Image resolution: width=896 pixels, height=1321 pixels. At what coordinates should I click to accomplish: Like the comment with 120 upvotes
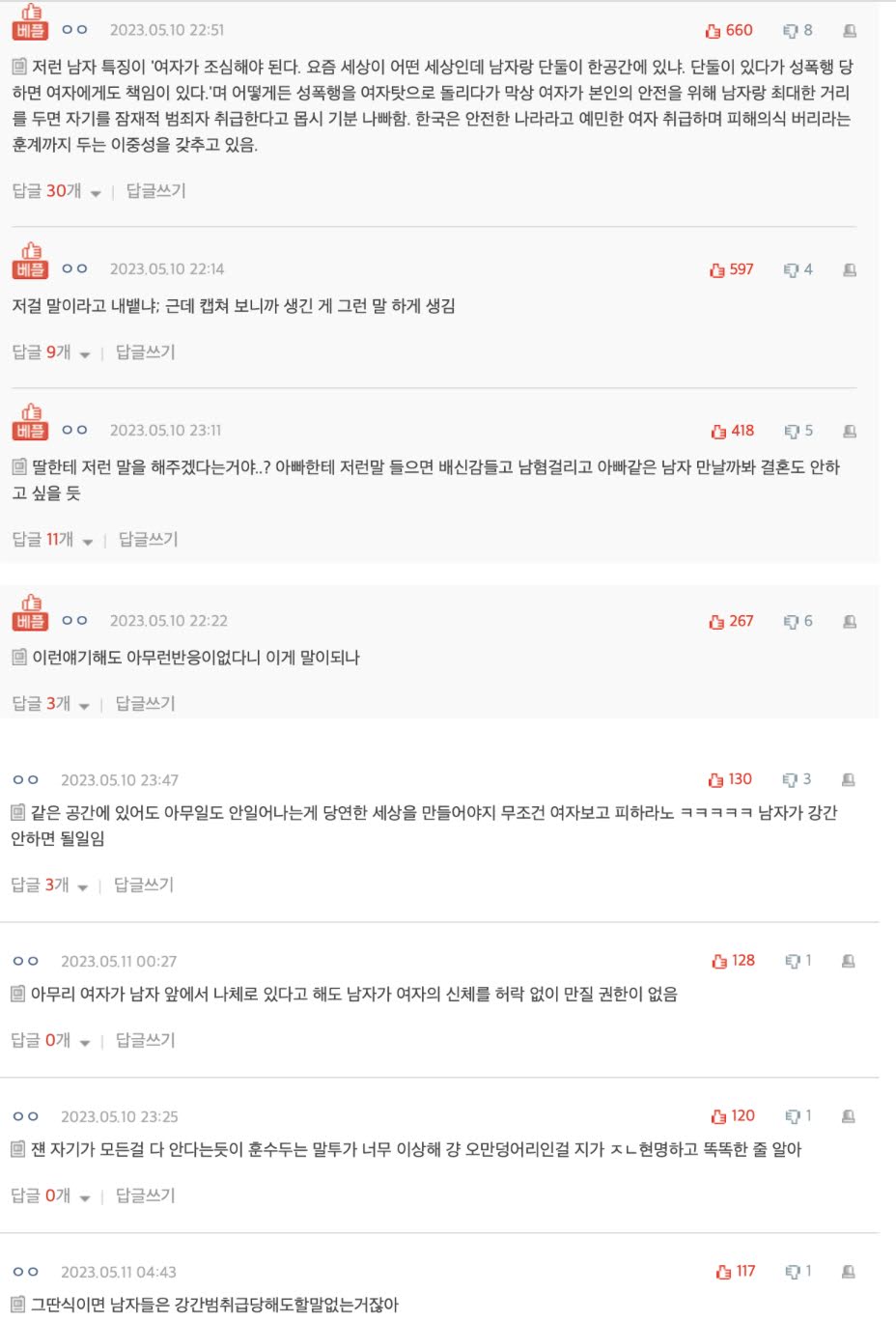pos(733,1116)
